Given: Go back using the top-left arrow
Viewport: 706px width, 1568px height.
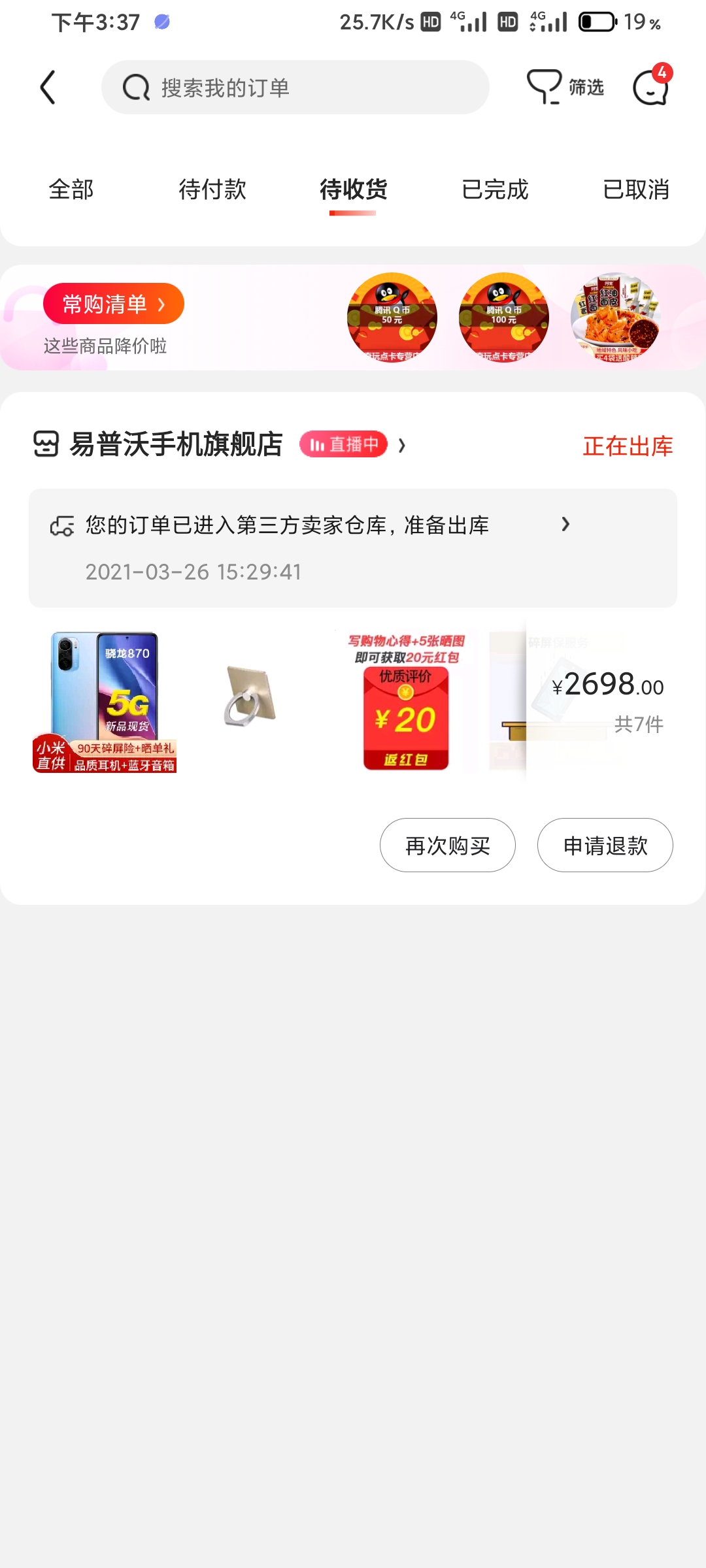Looking at the screenshot, I should pyautogui.click(x=48, y=88).
